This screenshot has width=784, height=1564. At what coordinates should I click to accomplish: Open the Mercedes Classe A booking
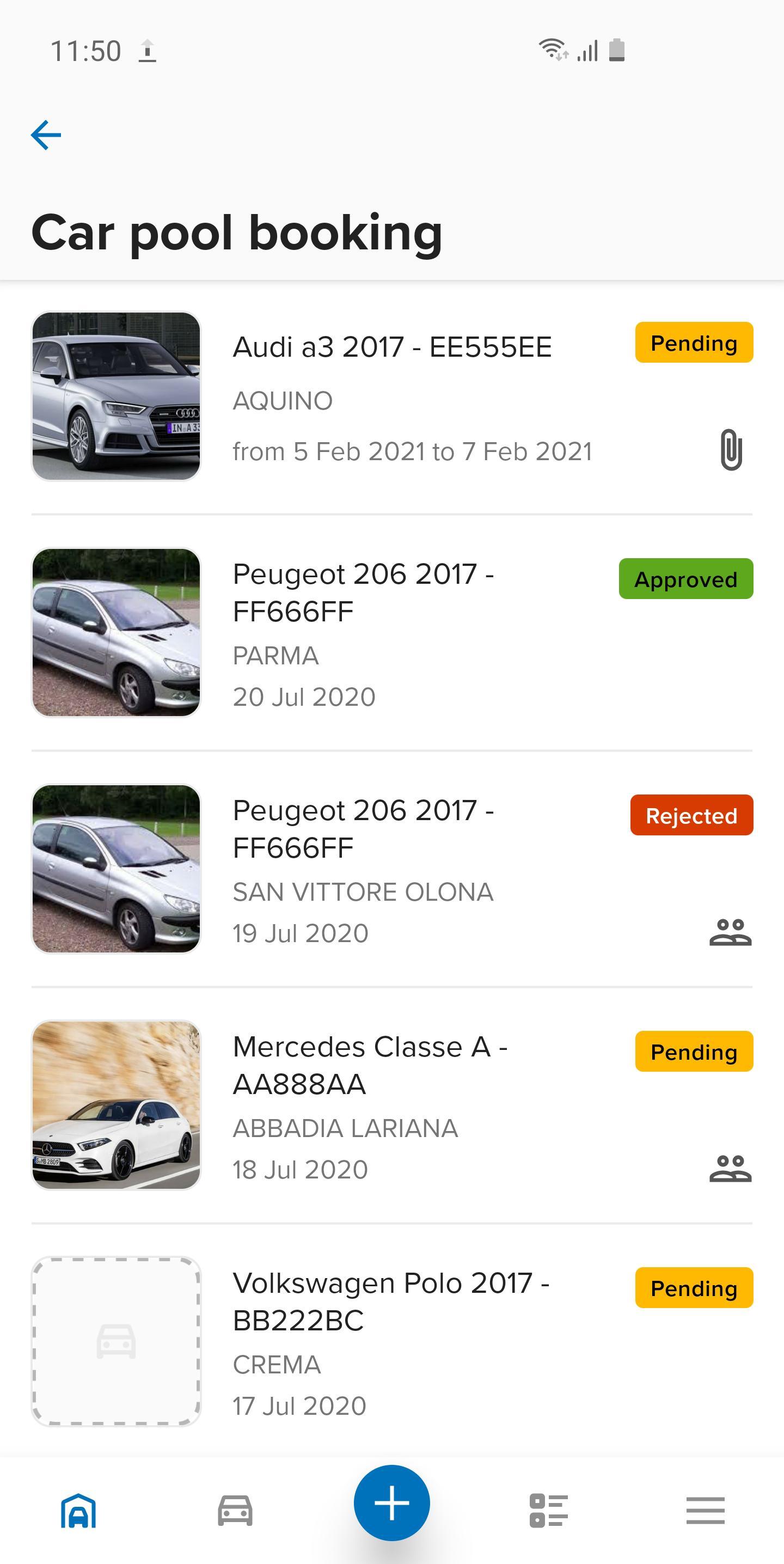(x=392, y=1105)
